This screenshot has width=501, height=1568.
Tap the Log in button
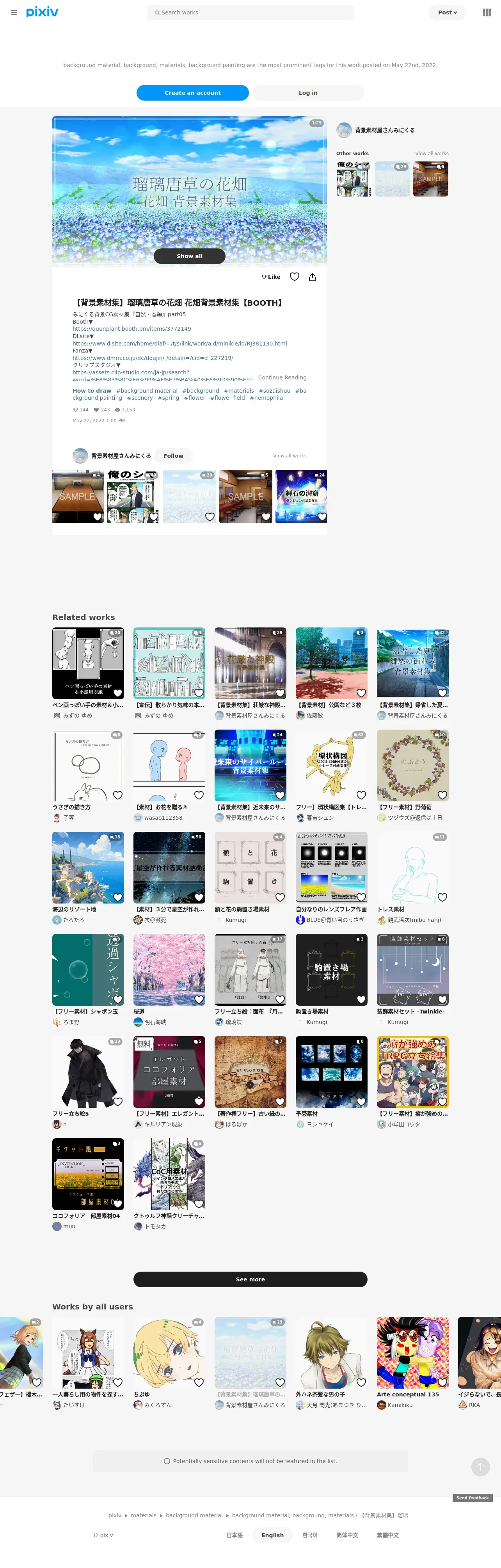pos(308,92)
